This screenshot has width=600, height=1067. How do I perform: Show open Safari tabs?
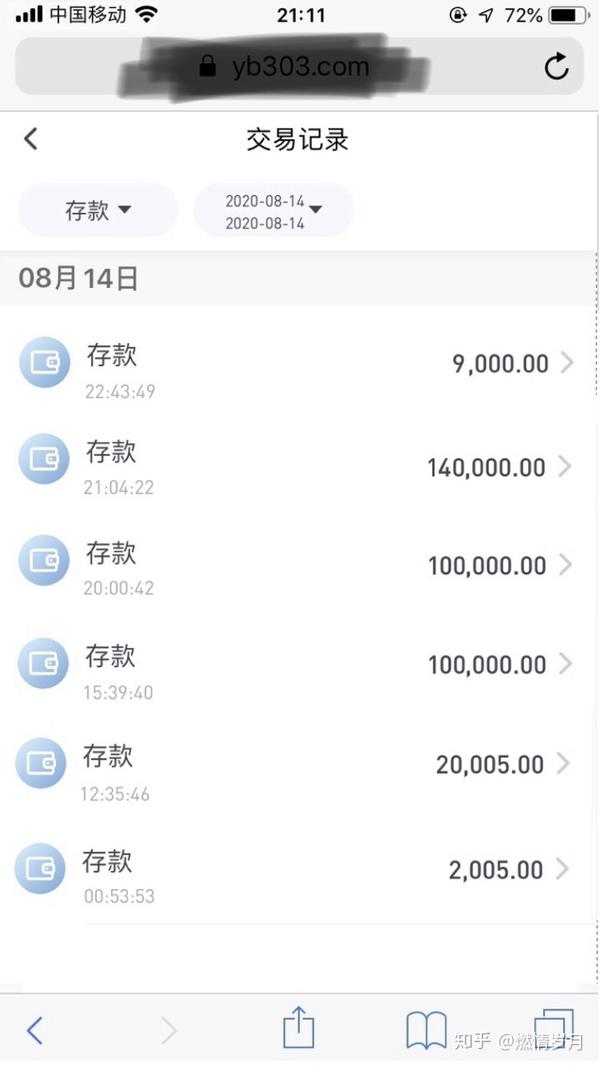pos(554,1027)
